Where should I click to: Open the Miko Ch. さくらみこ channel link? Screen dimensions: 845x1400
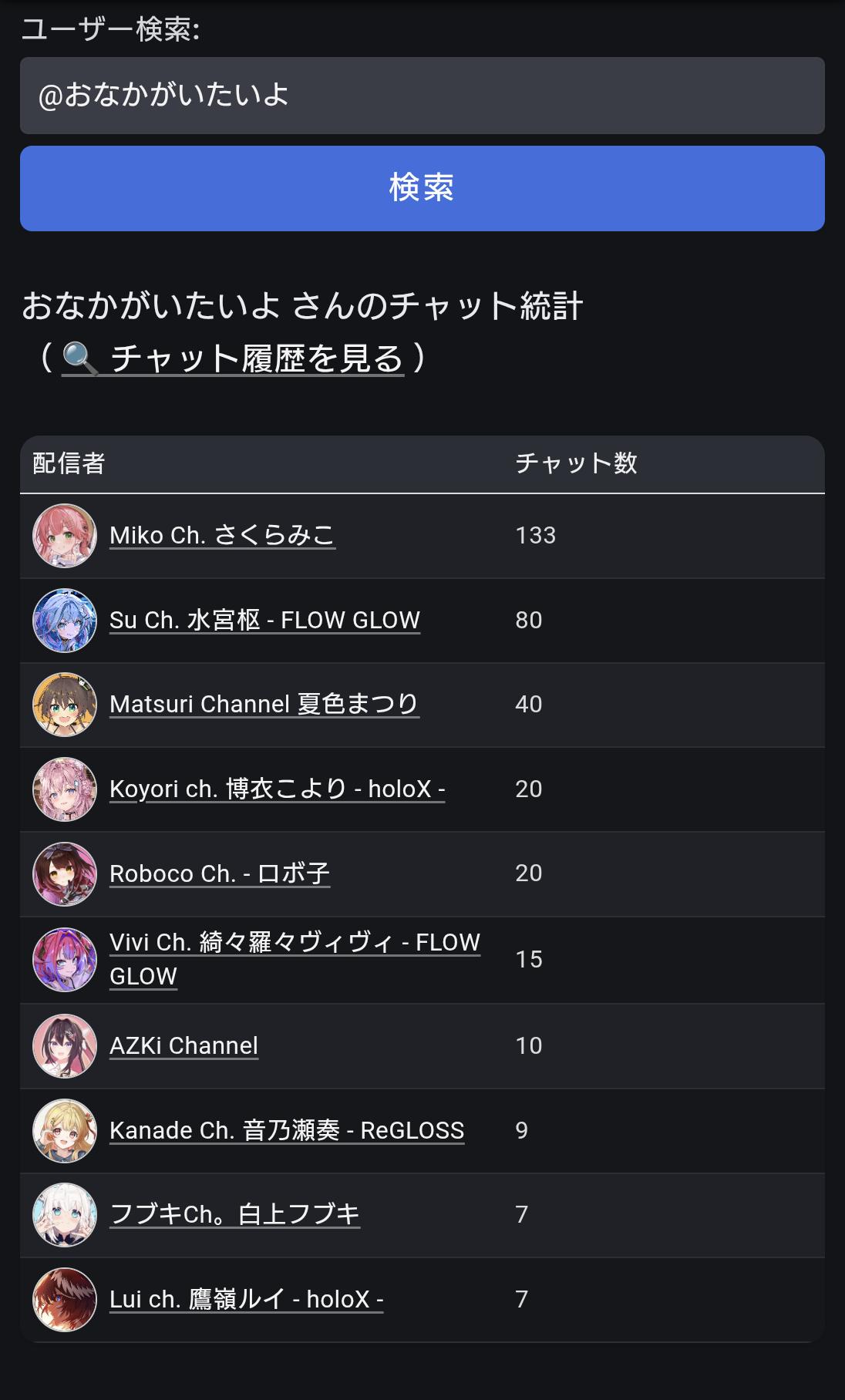pyautogui.click(x=222, y=535)
